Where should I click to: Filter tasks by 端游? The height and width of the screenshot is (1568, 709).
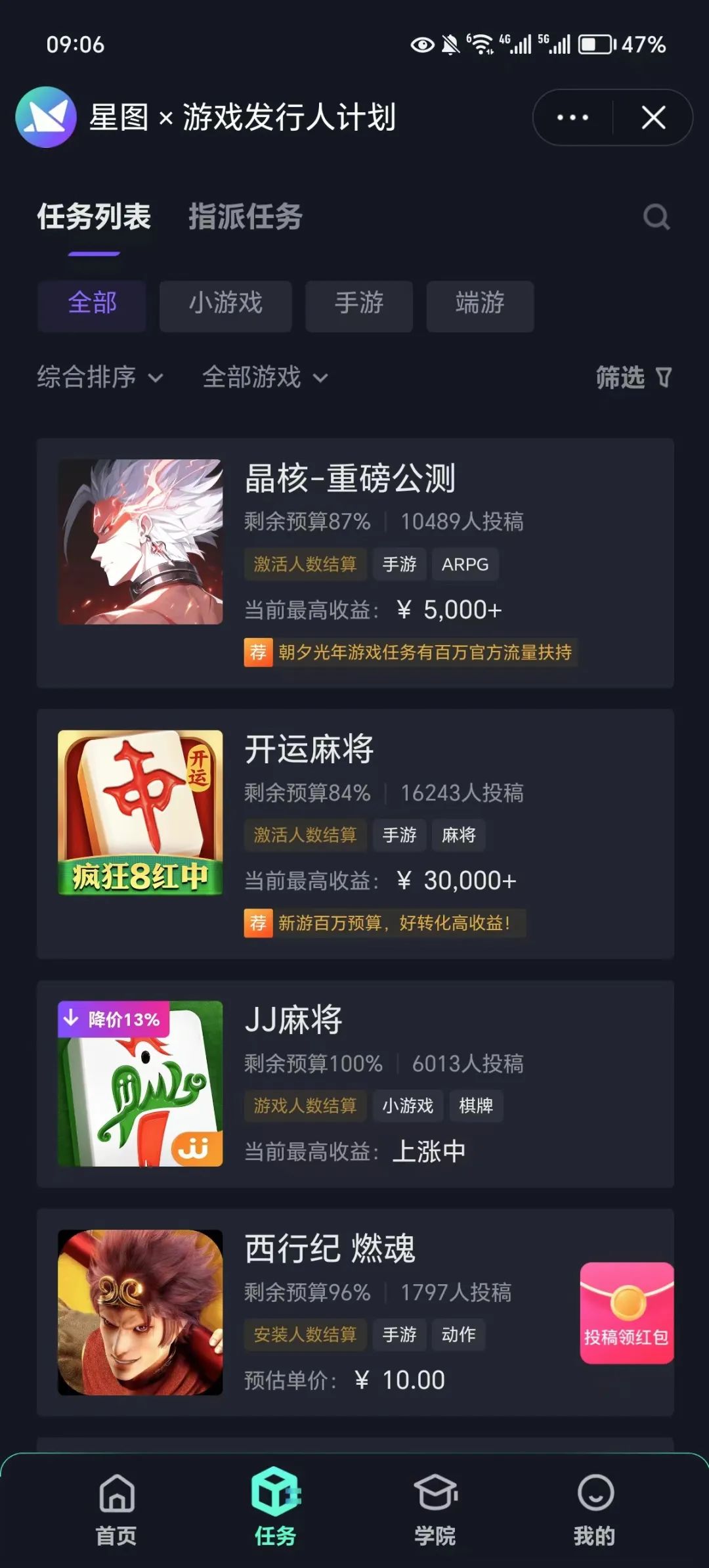click(480, 305)
